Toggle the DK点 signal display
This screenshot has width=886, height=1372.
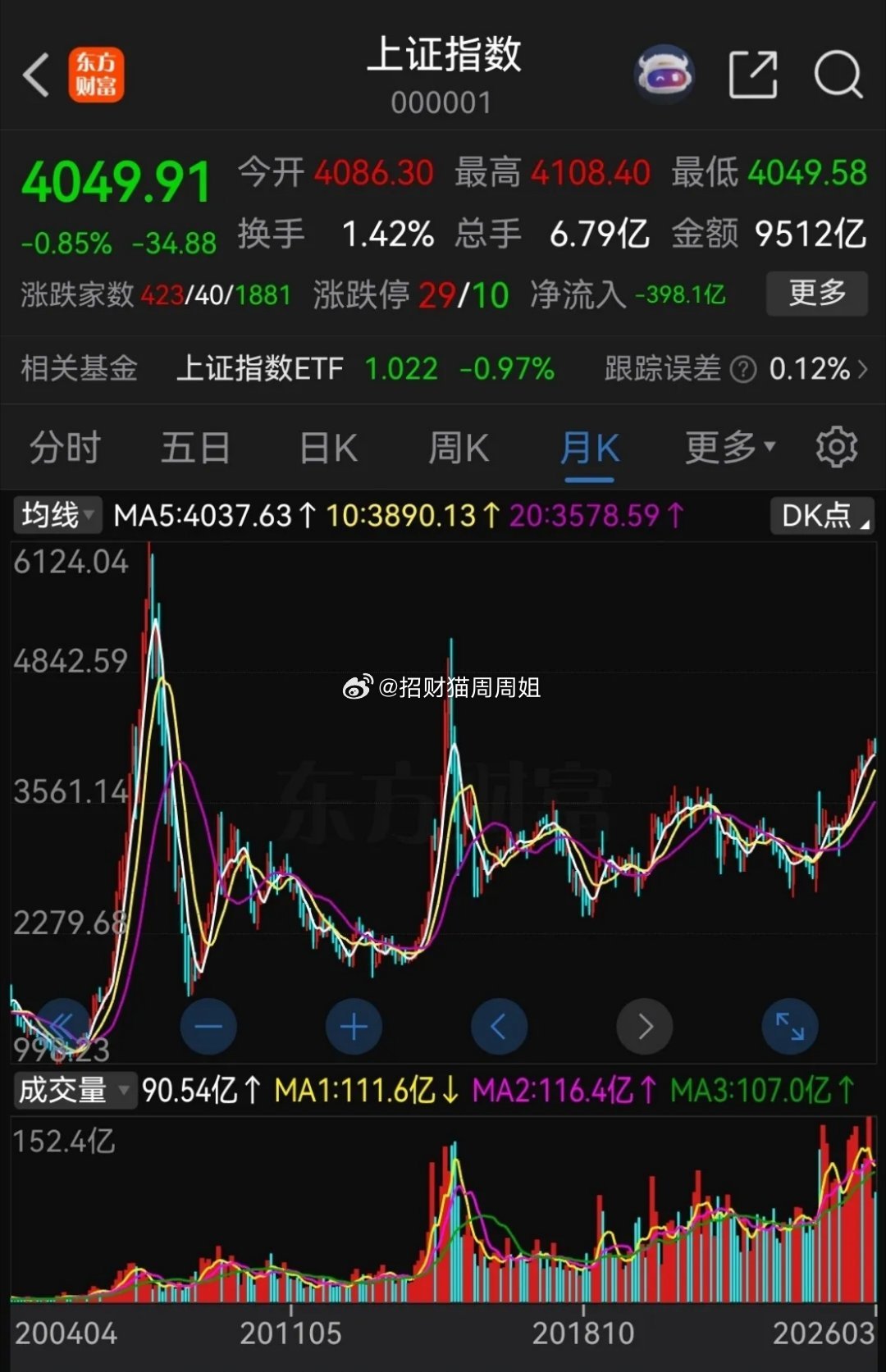coord(822,517)
